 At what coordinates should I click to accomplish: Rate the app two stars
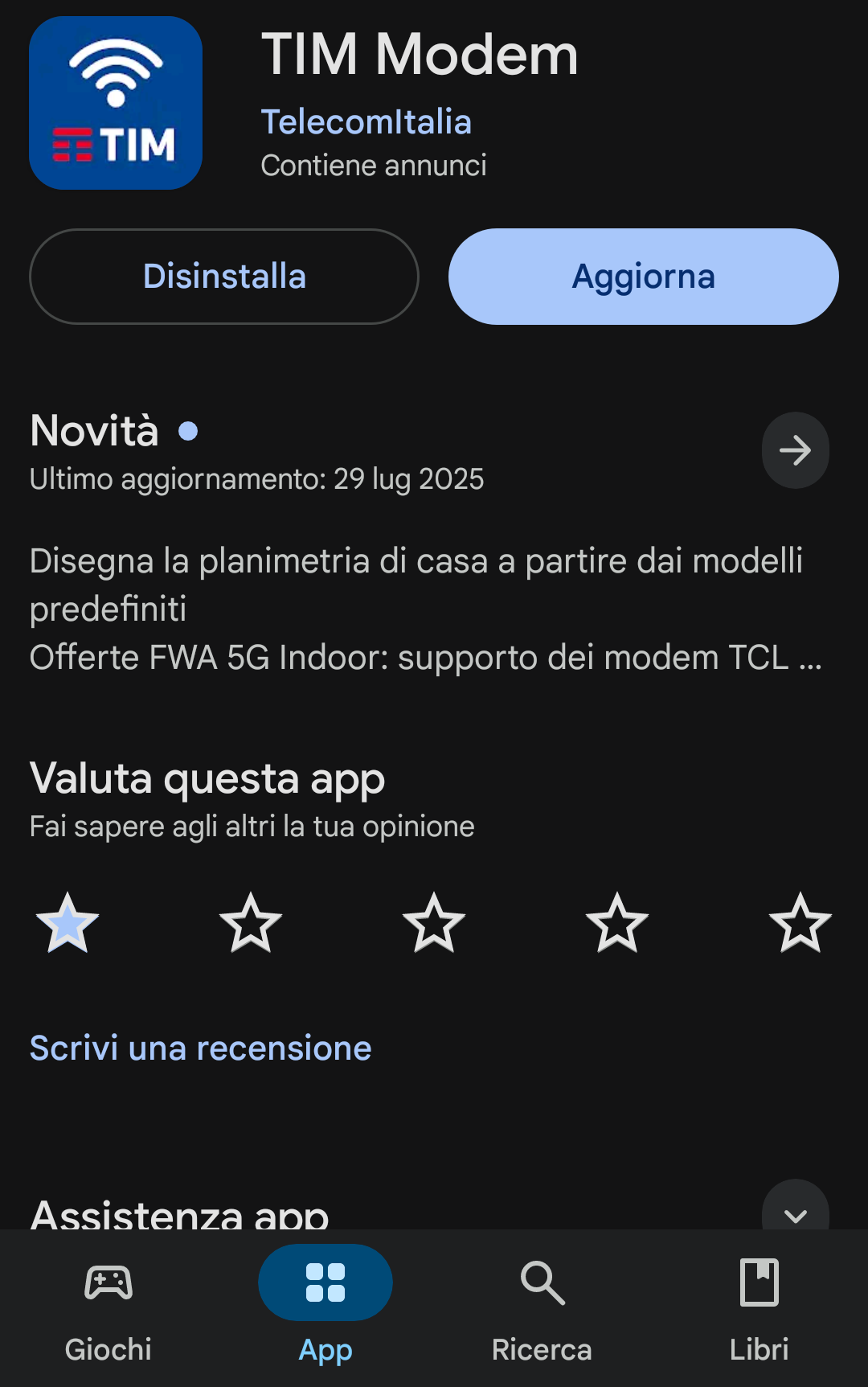point(251,923)
